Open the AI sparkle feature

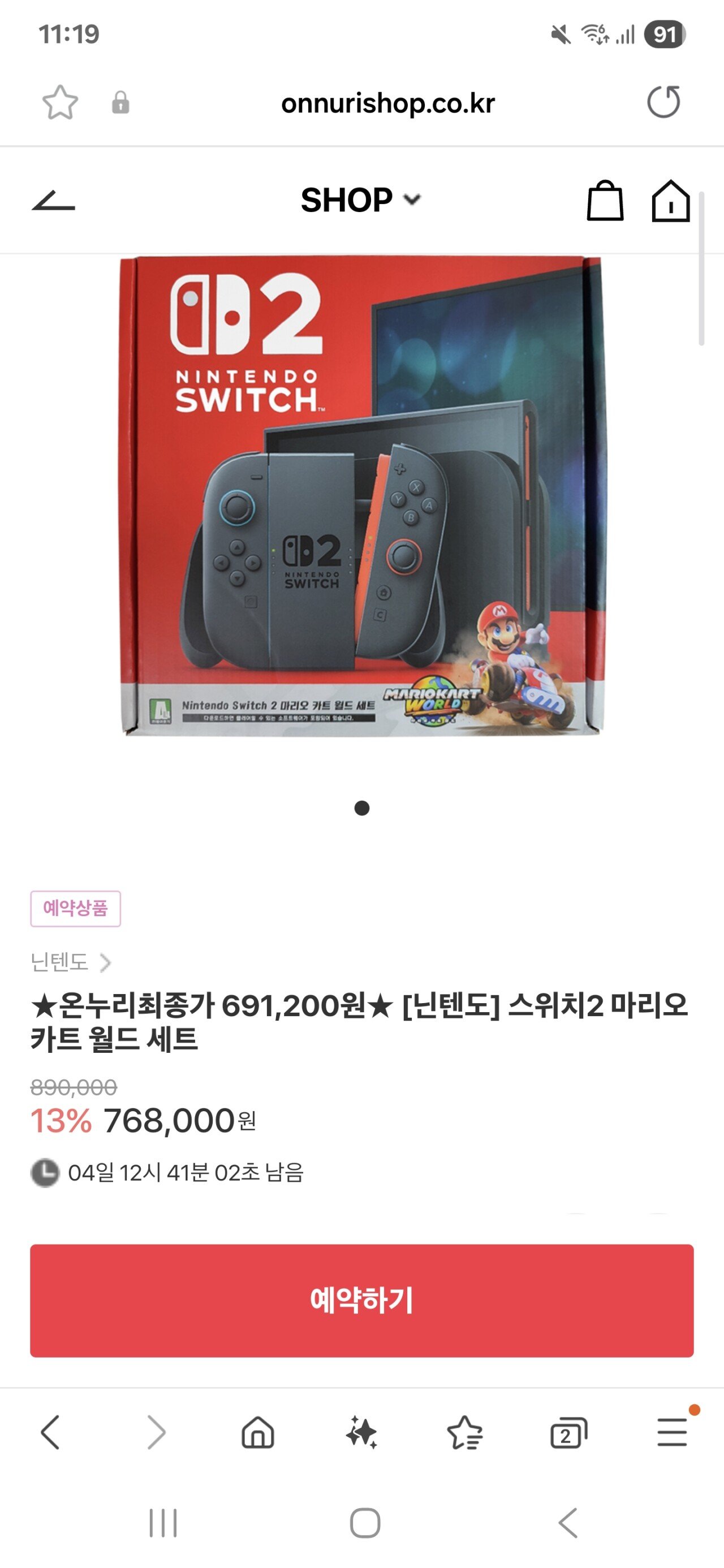coord(361,1432)
